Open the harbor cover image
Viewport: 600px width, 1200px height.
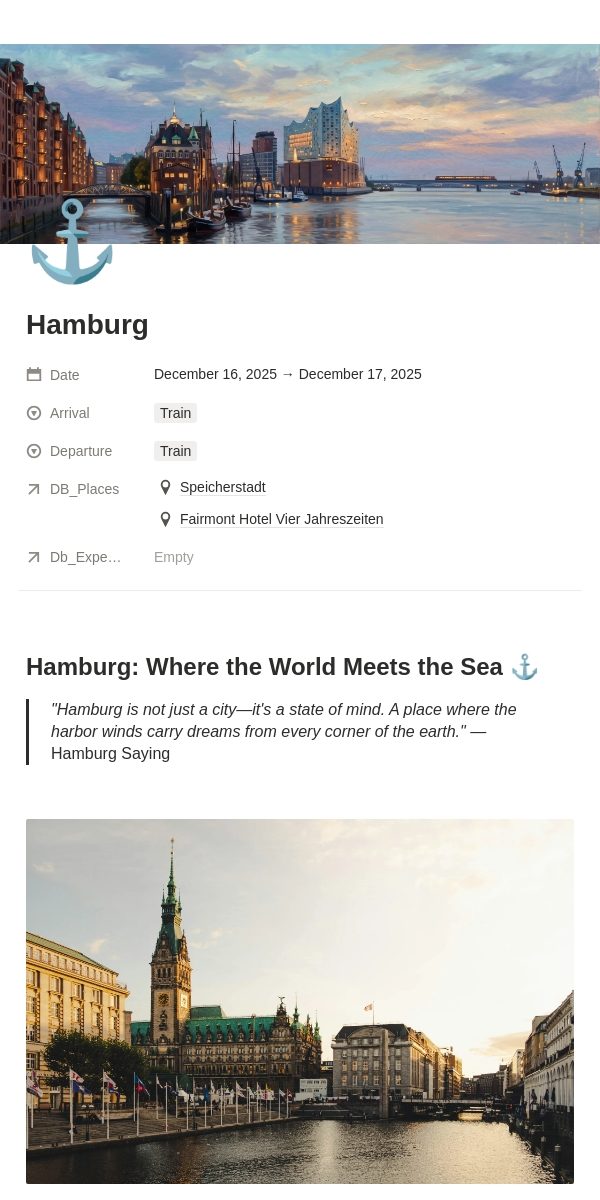click(300, 144)
